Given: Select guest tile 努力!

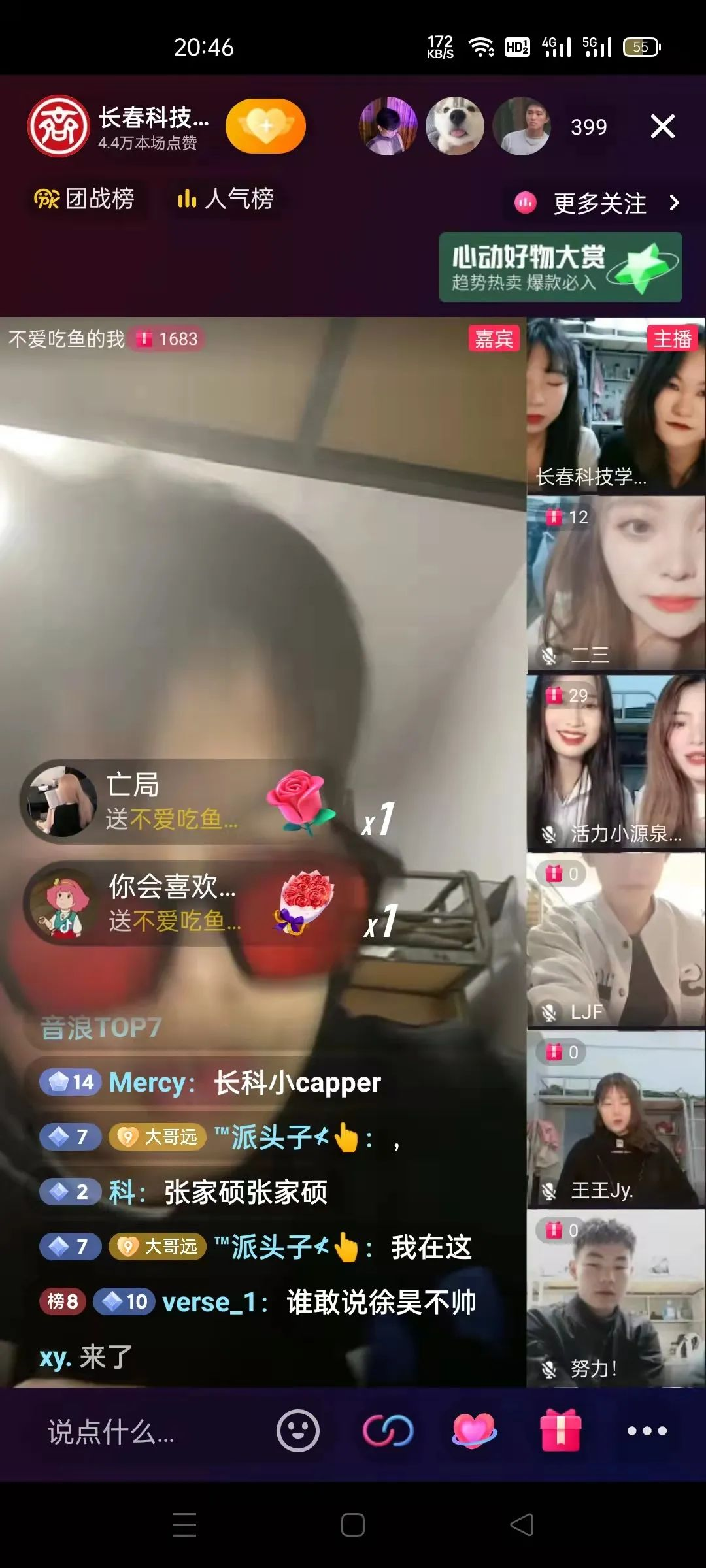Looking at the screenshot, I should pyautogui.click(x=615, y=1297).
